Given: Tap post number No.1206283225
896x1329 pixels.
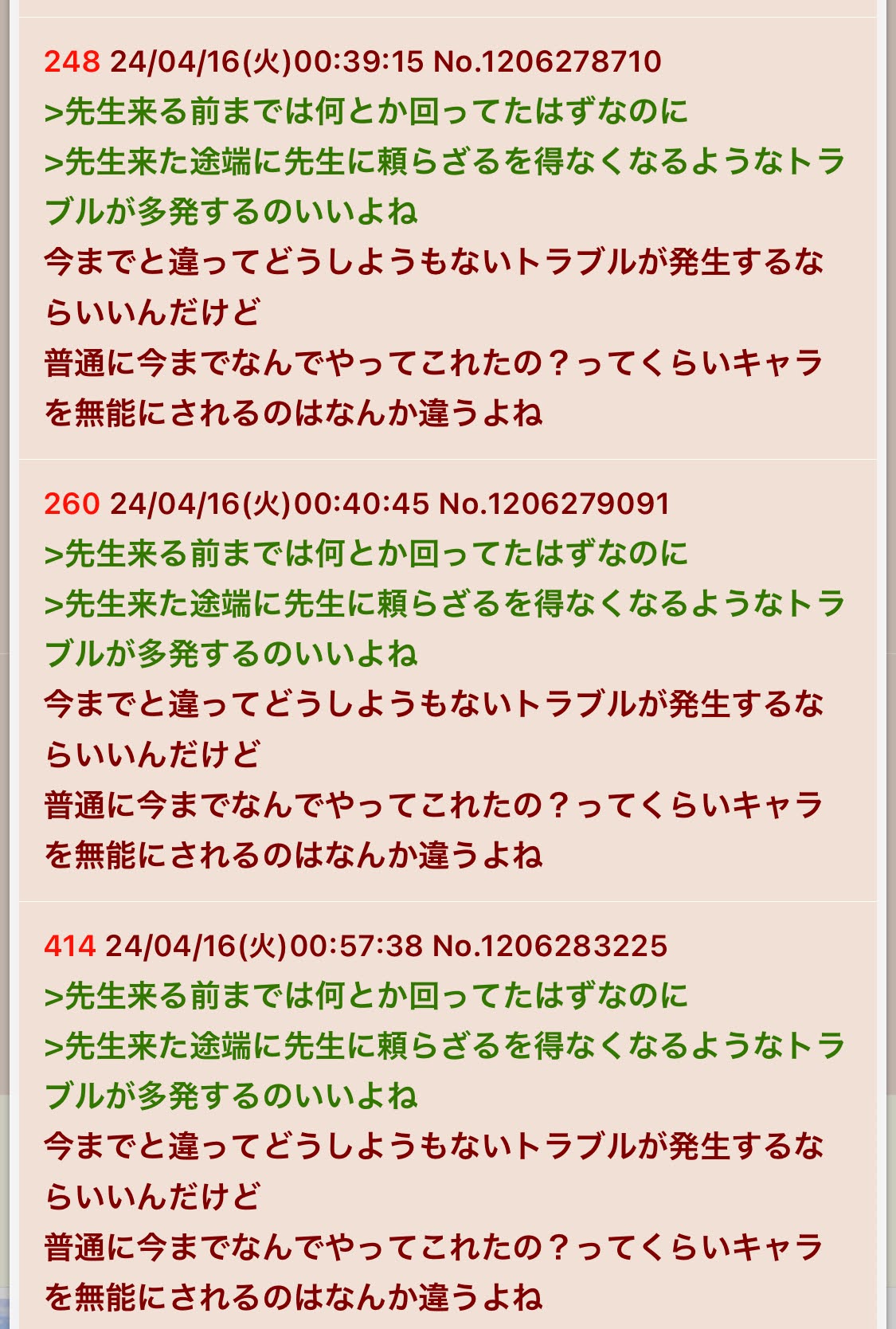Looking at the screenshot, I should 550,946.
